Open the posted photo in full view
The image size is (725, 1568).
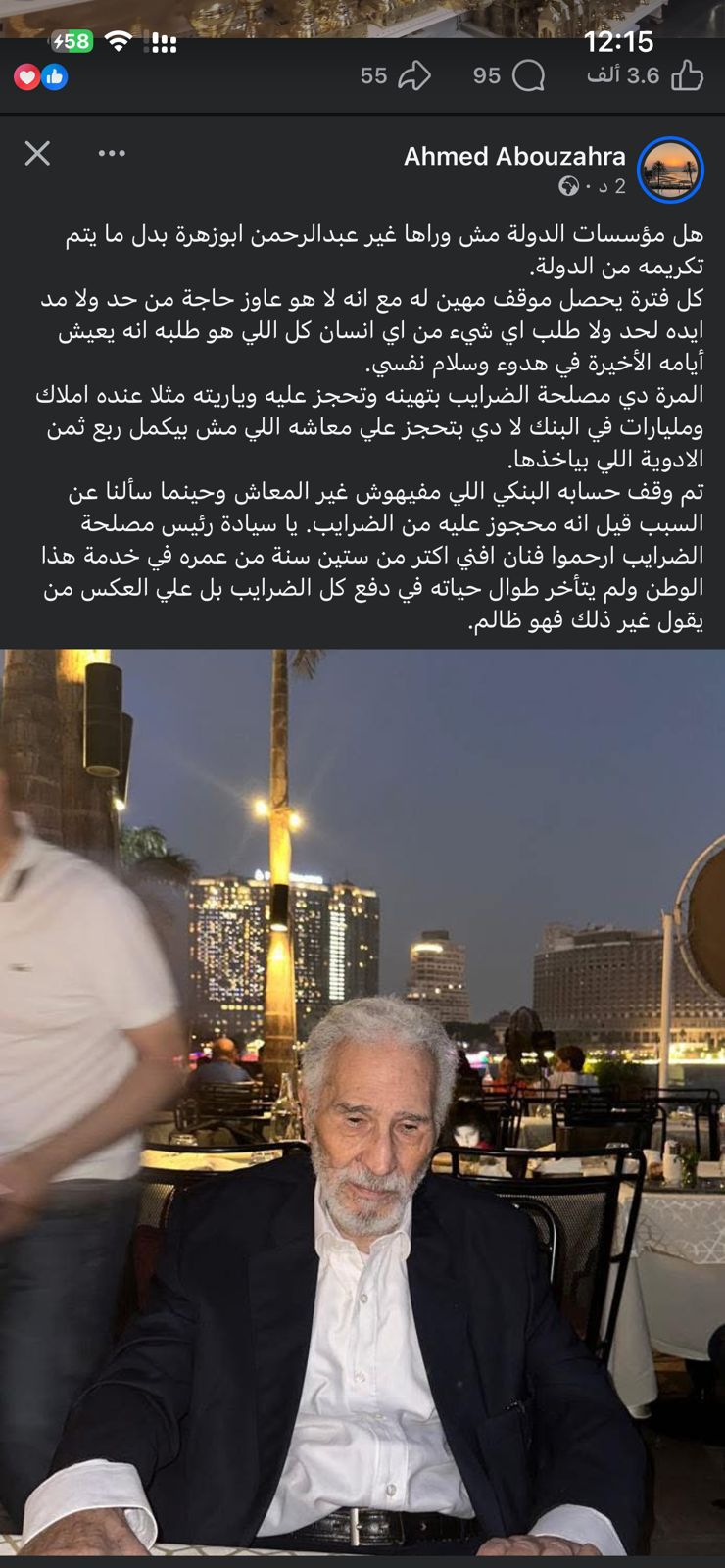(362, 1098)
